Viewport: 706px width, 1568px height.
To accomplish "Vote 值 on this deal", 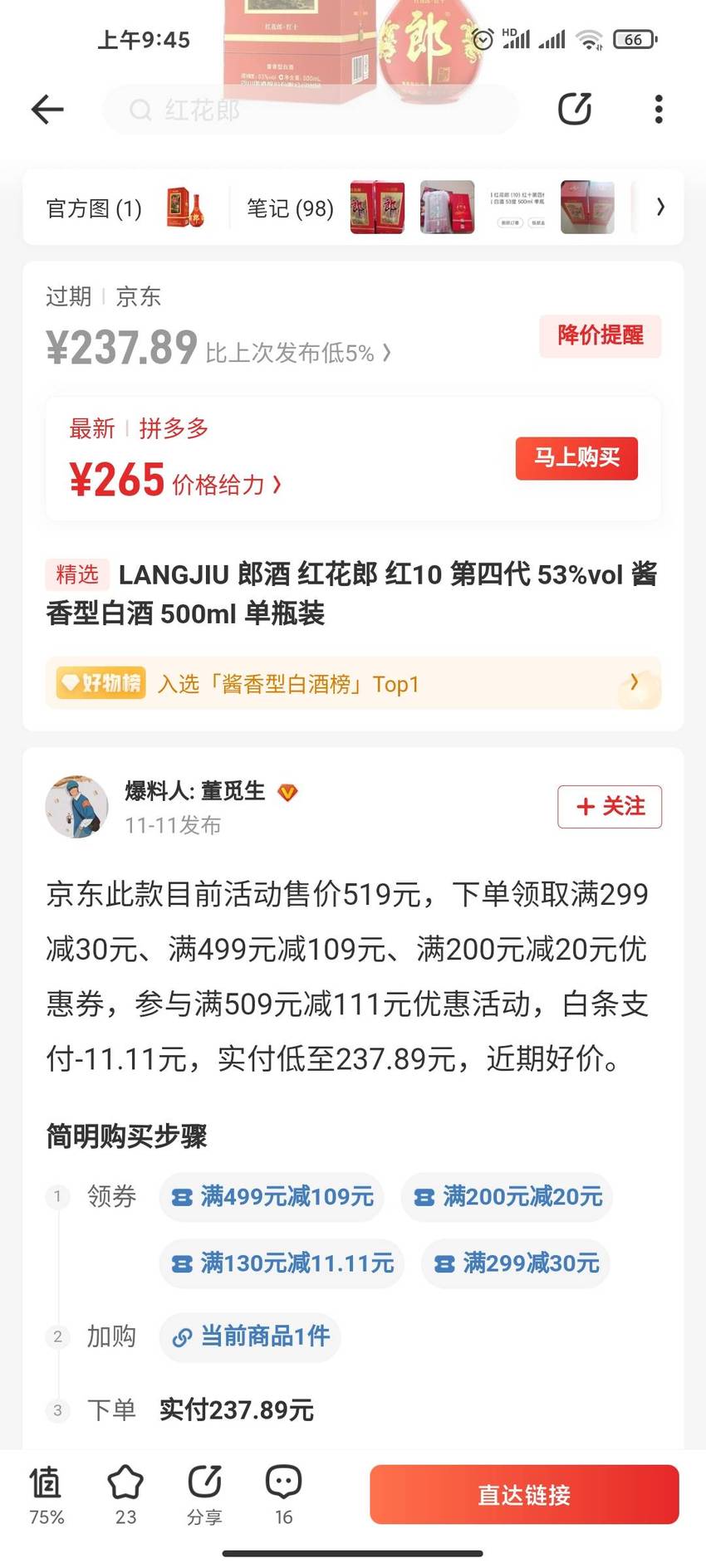I will [47, 1494].
